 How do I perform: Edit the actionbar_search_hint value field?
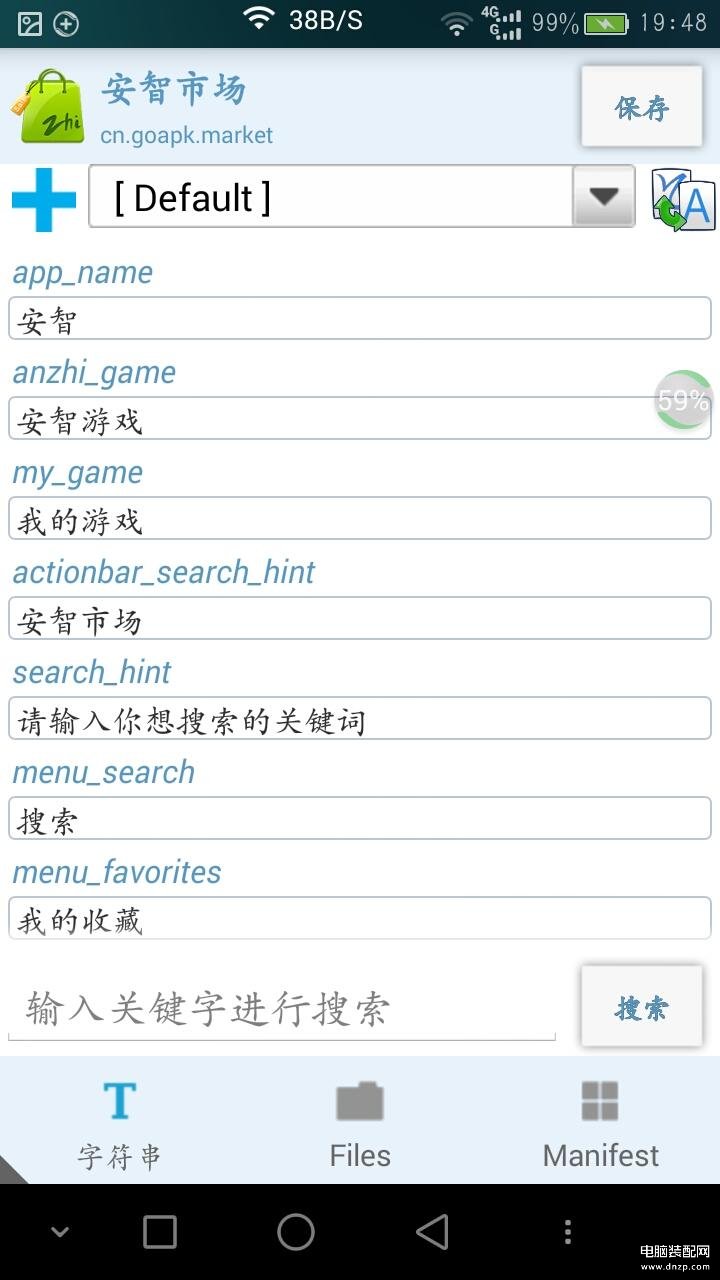click(360, 619)
